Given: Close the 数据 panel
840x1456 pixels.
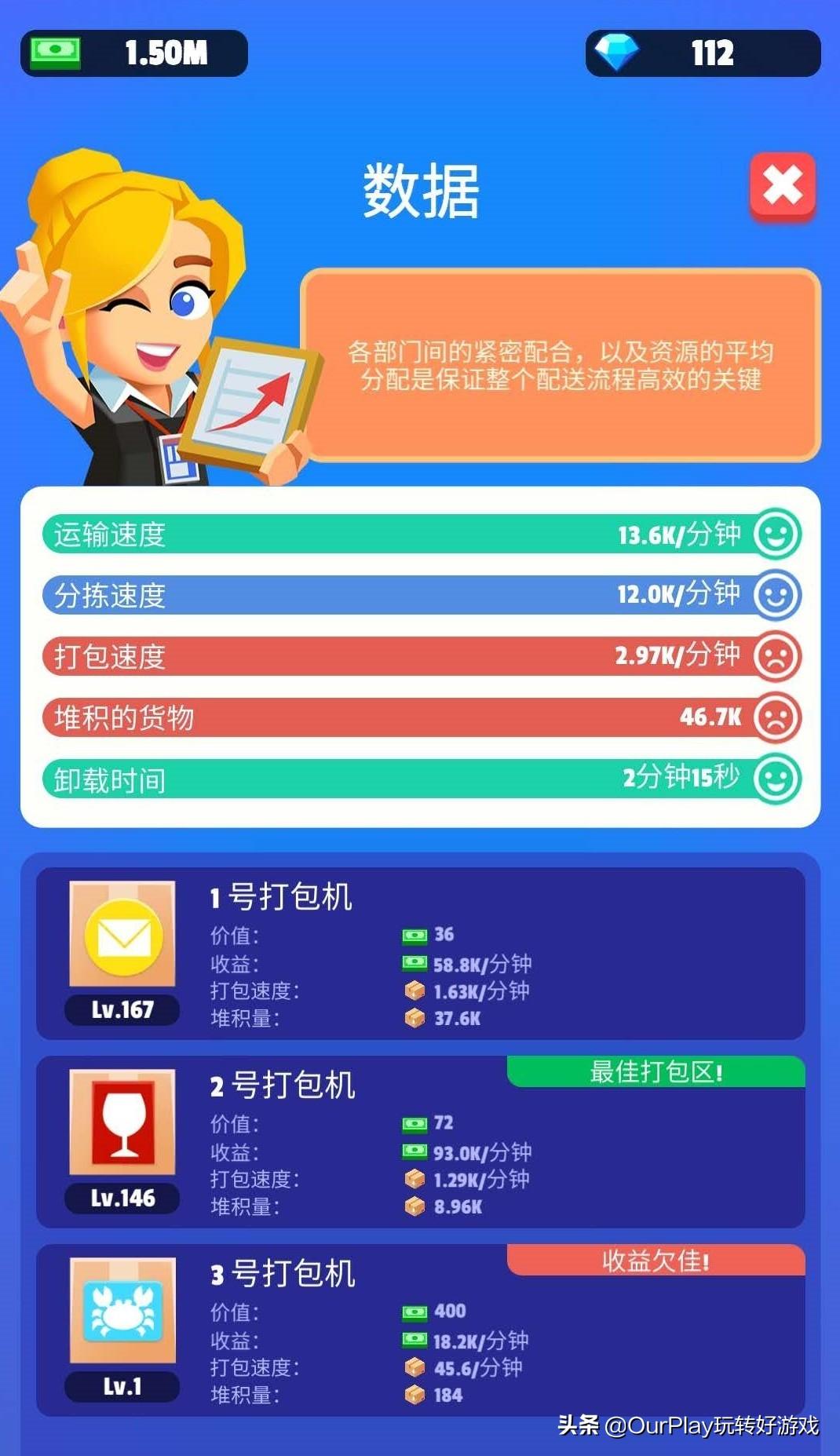Looking at the screenshot, I should pyautogui.click(x=782, y=187).
